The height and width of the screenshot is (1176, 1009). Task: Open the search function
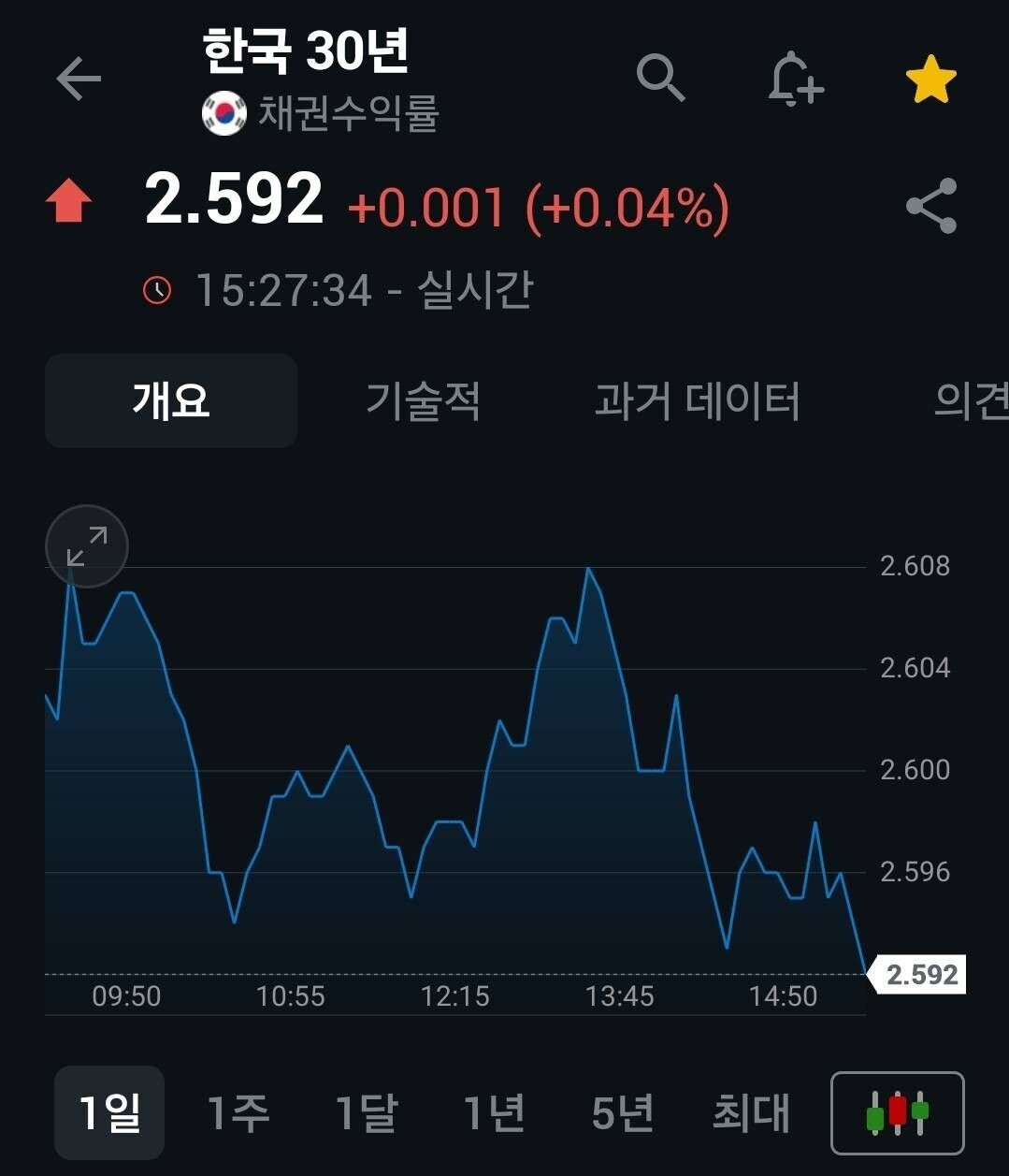(661, 79)
